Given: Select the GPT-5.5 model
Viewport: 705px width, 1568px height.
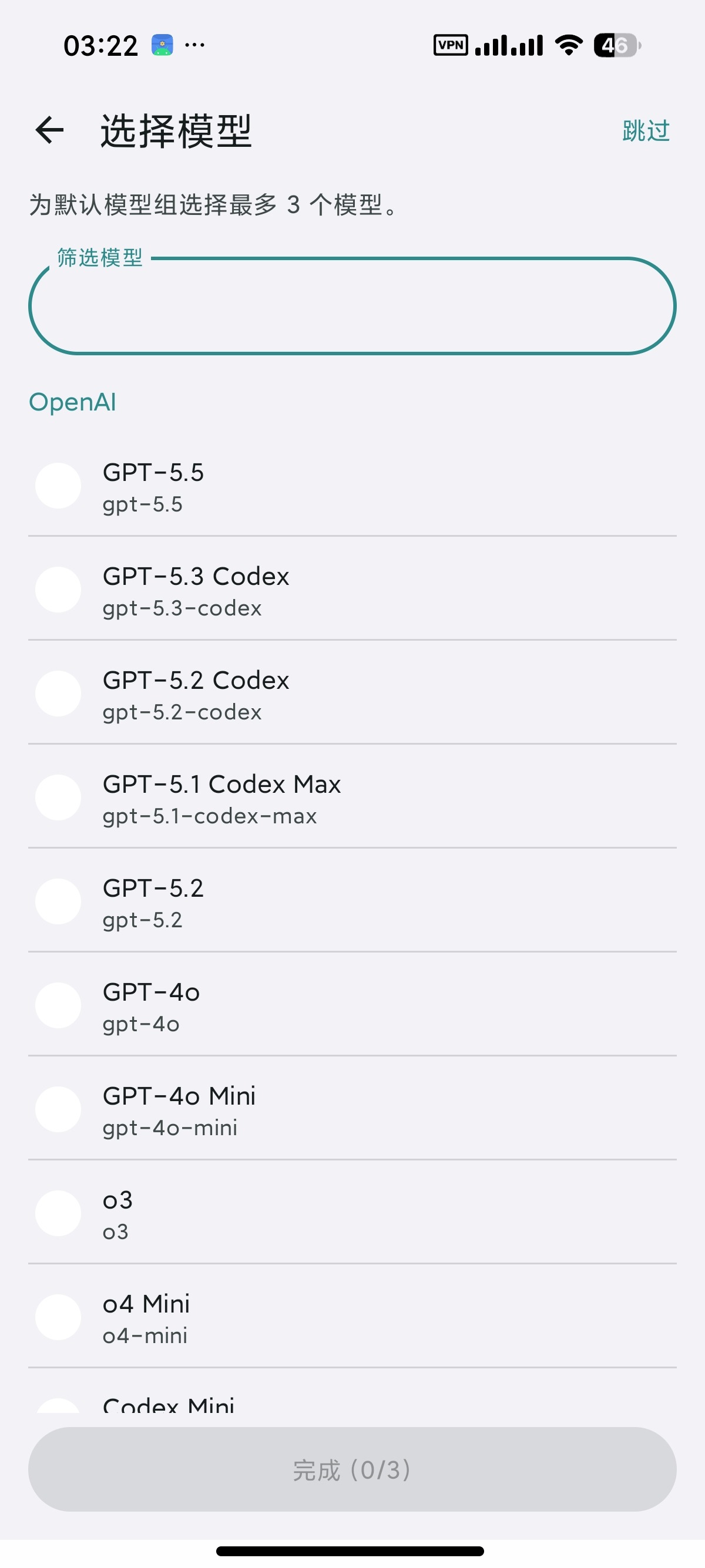Looking at the screenshot, I should [x=352, y=486].
